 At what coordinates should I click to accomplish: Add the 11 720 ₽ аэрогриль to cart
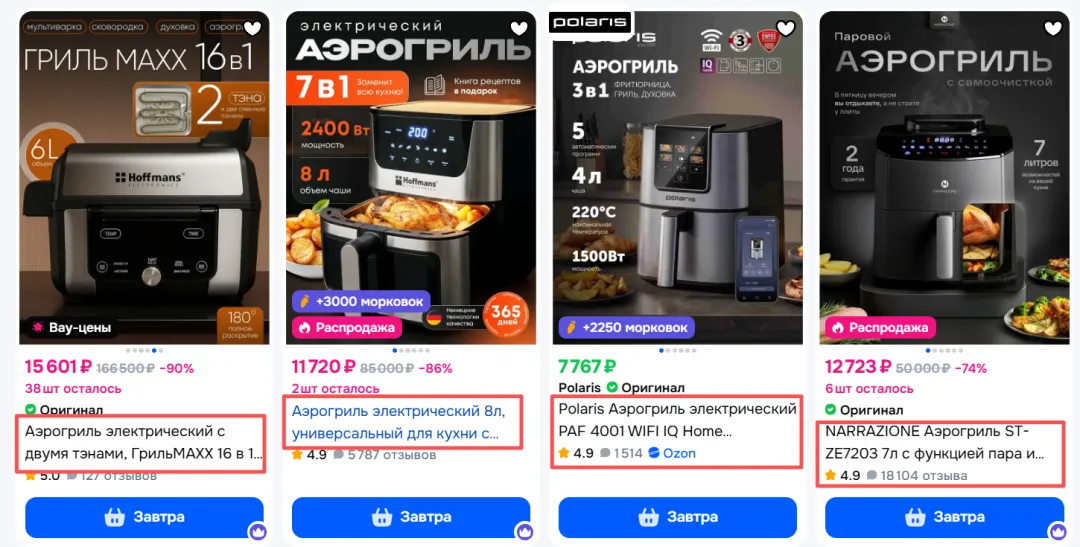411,517
